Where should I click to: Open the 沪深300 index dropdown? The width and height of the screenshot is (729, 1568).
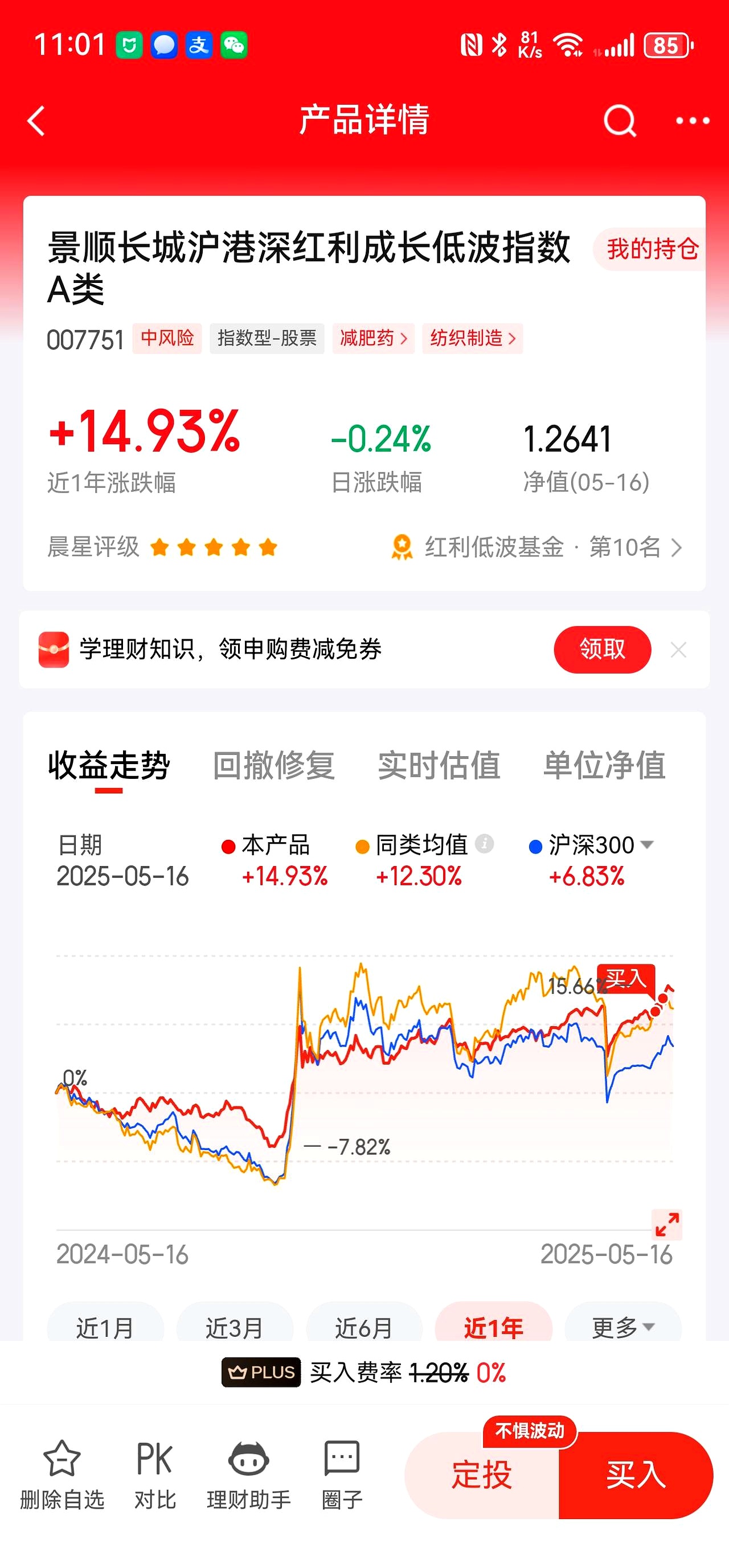(x=648, y=844)
